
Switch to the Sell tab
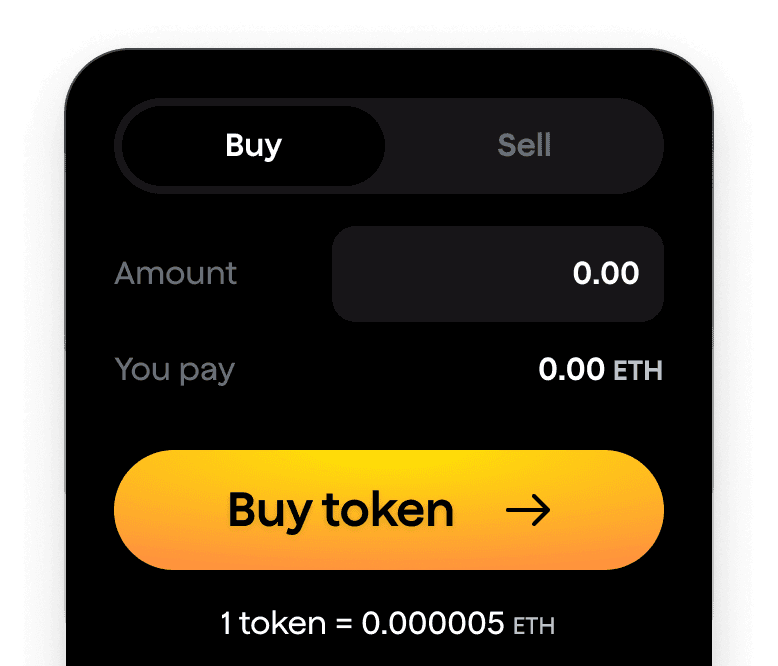[524, 146]
